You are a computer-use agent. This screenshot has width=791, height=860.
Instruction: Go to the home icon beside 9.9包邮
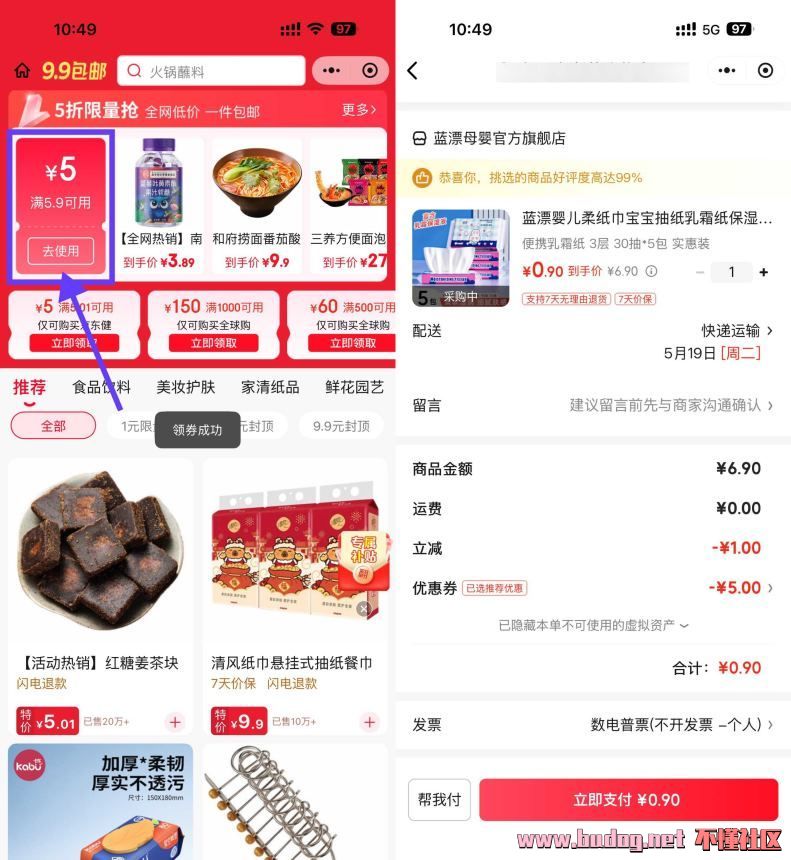pyautogui.click(x=22, y=71)
